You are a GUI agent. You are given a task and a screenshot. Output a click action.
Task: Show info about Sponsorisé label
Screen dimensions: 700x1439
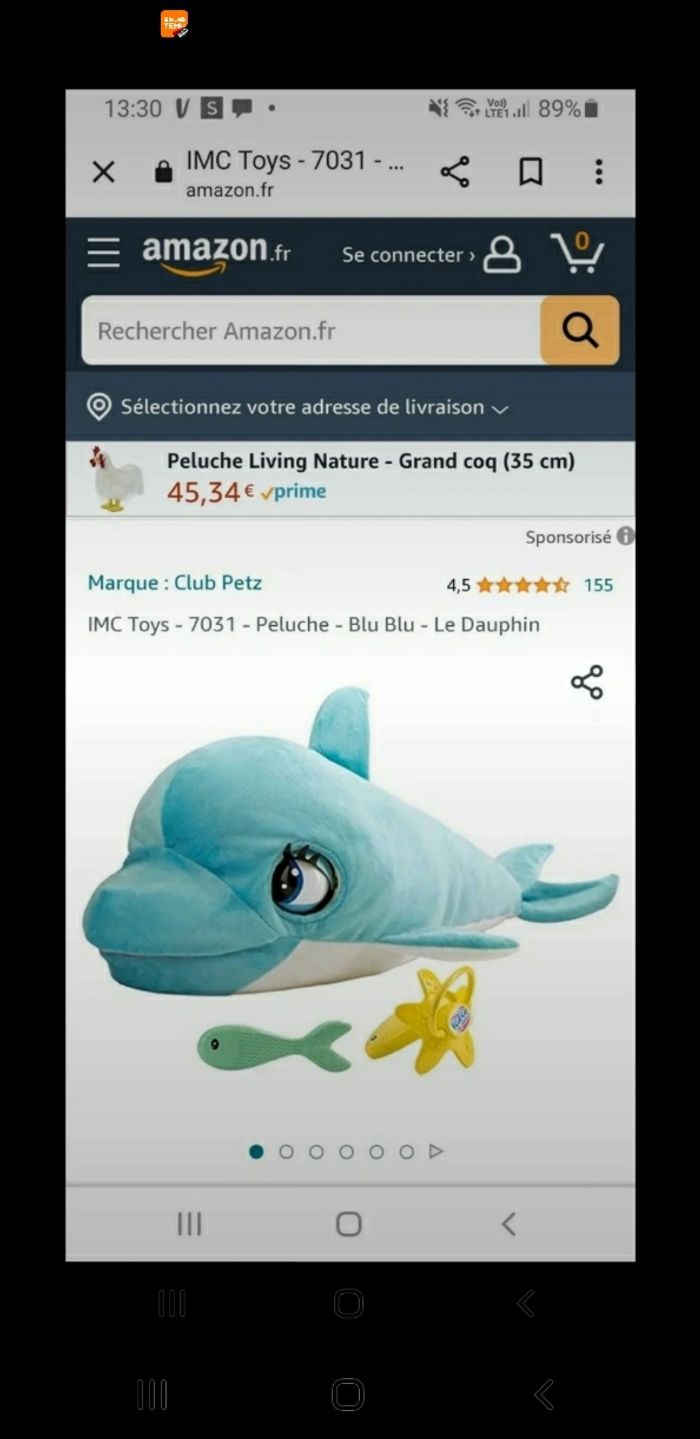pos(626,537)
